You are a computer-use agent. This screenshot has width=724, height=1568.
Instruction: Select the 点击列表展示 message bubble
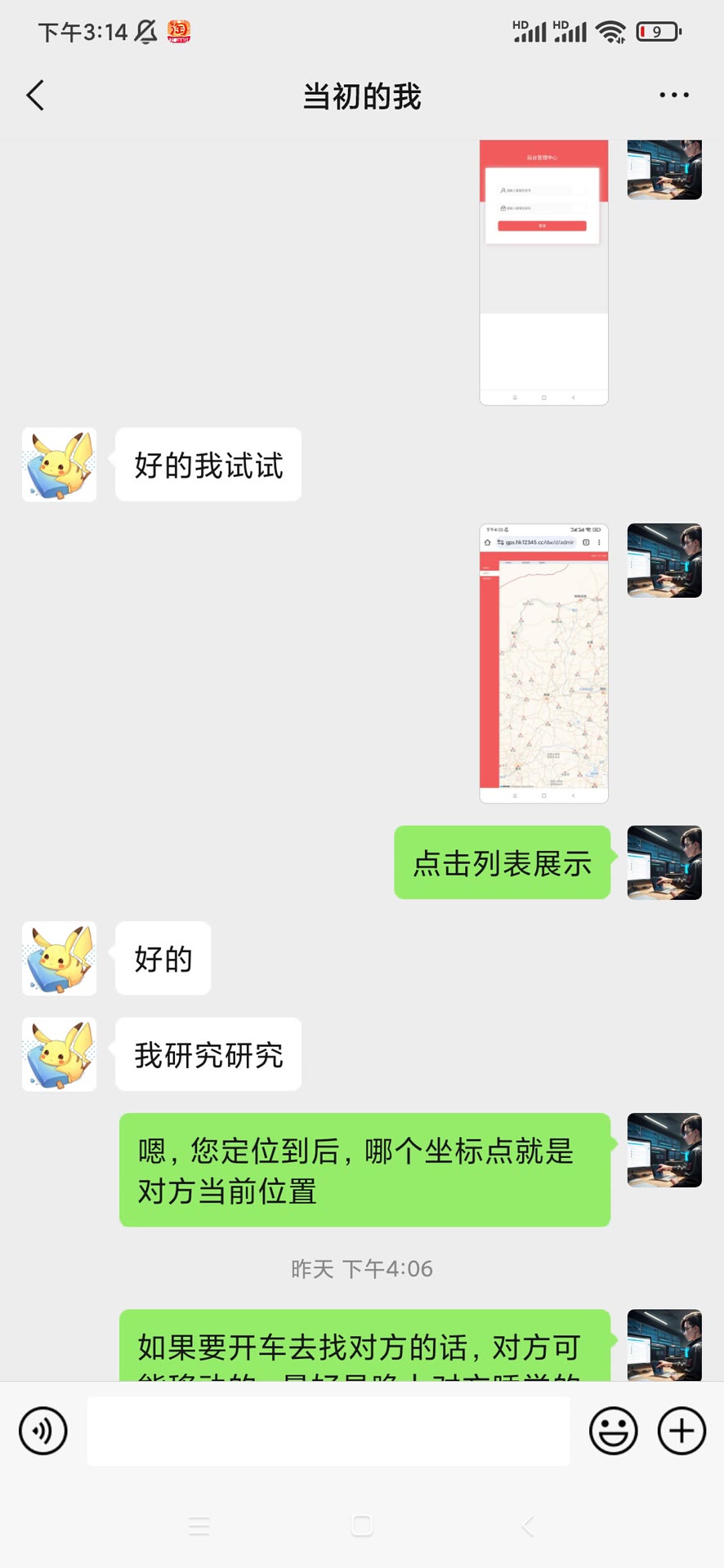point(502,863)
